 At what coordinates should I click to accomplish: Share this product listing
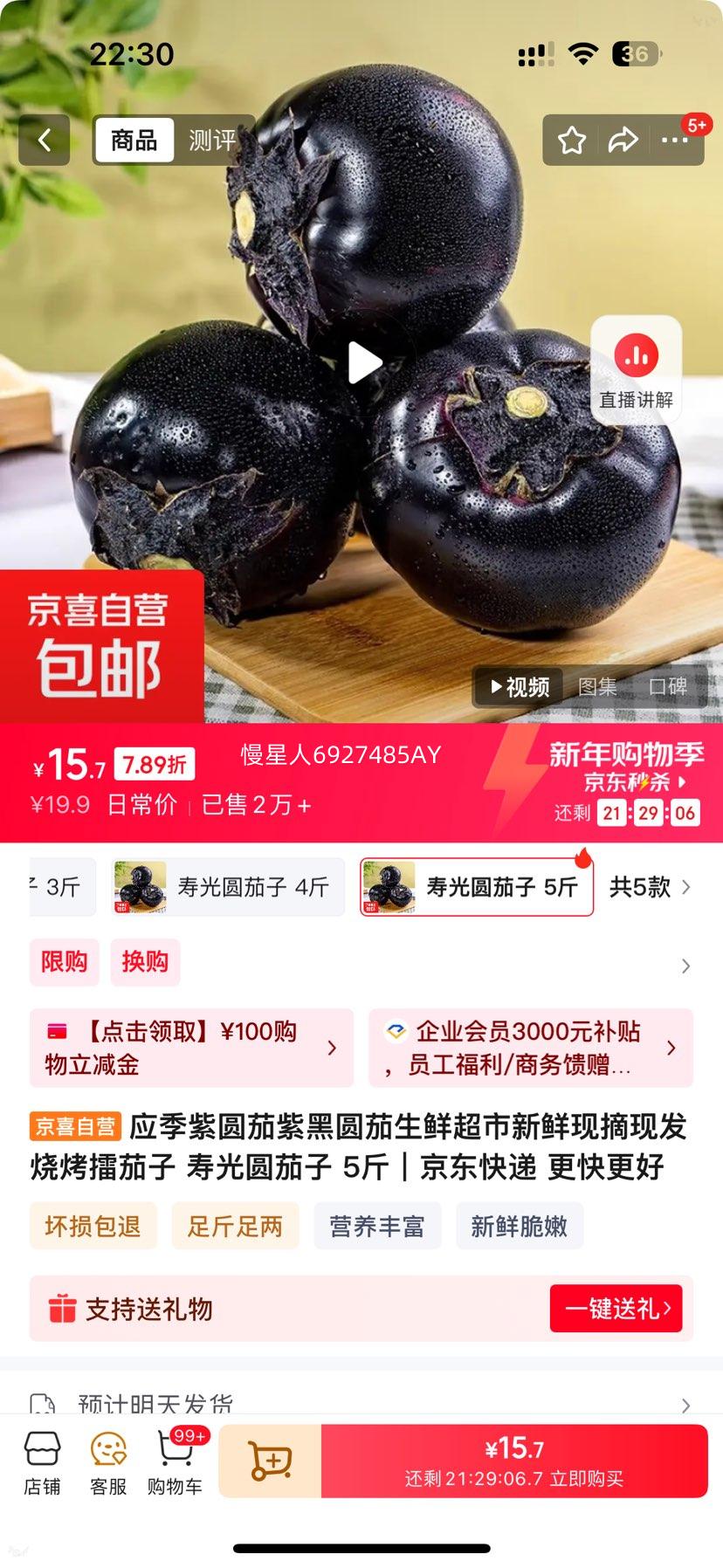coord(623,140)
